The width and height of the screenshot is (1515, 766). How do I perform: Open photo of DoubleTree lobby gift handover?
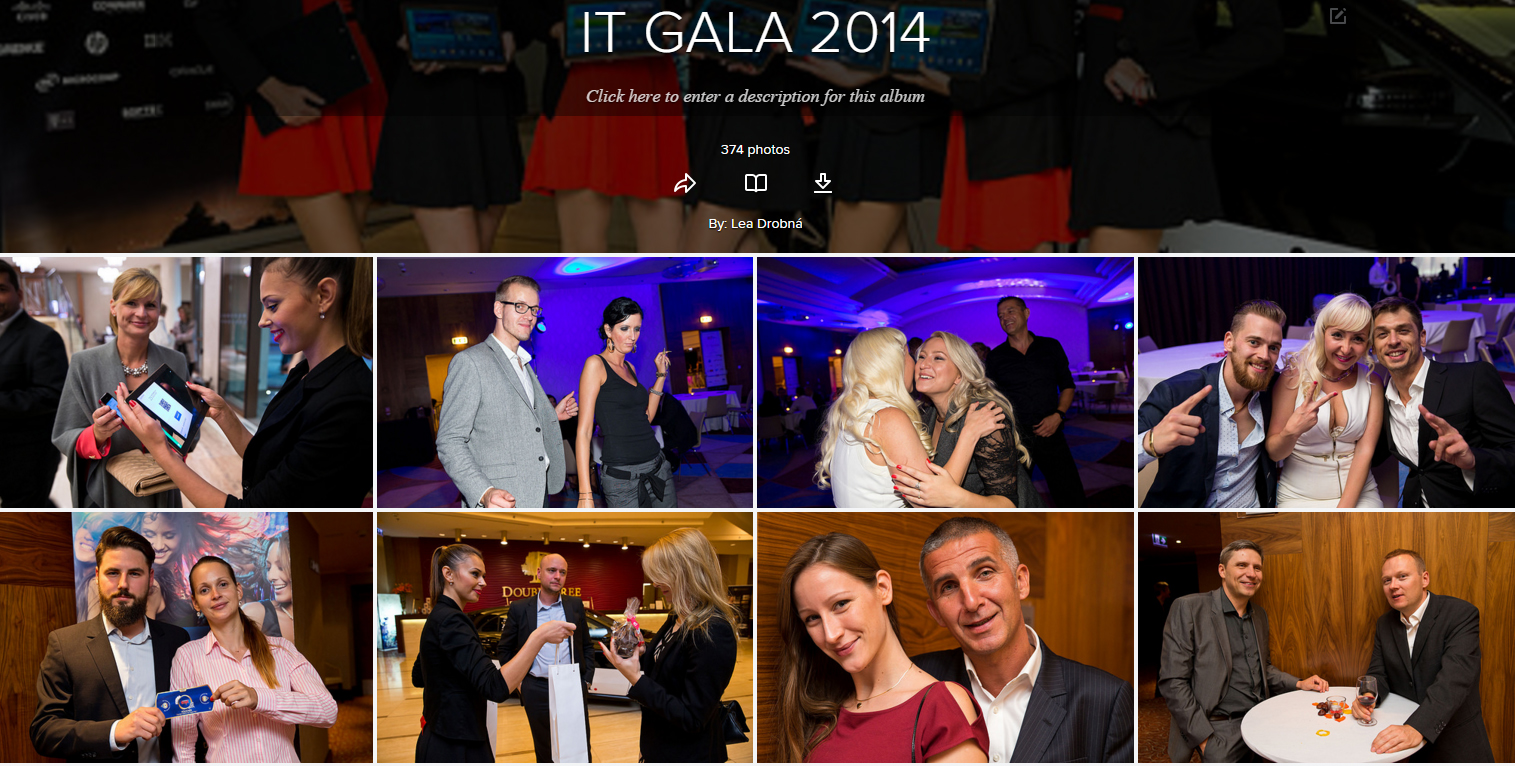pos(564,638)
